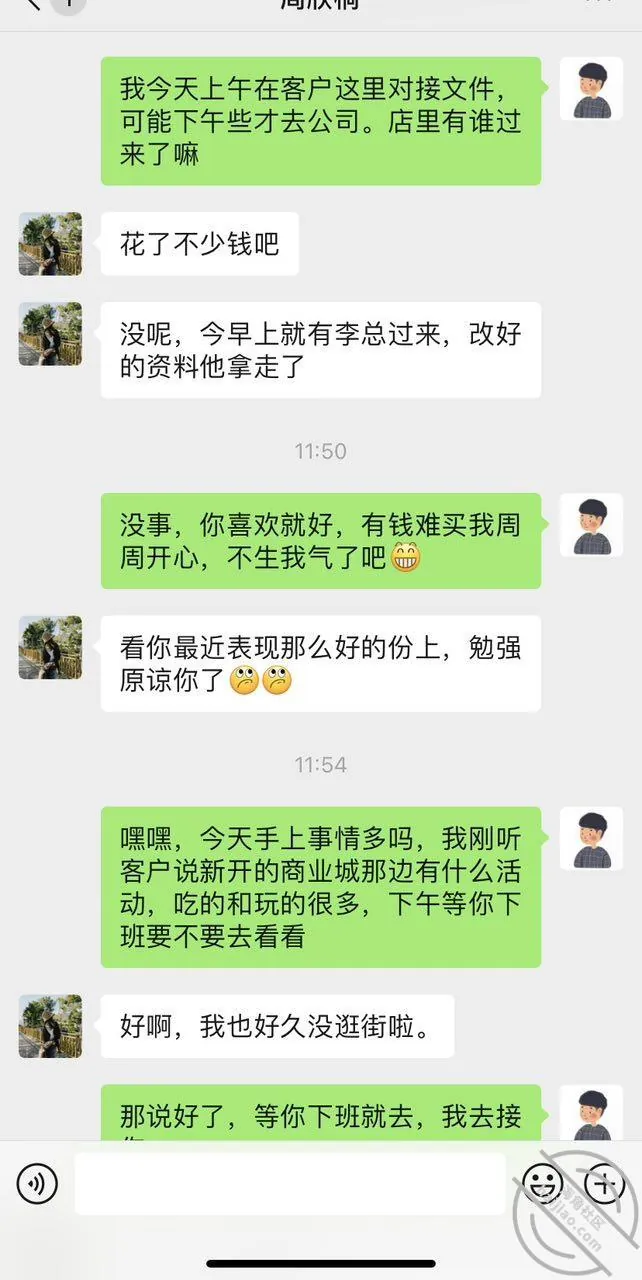Open the plus attachments menu
Screen dimensions: 642x1280
click(x=604, y=1185)
